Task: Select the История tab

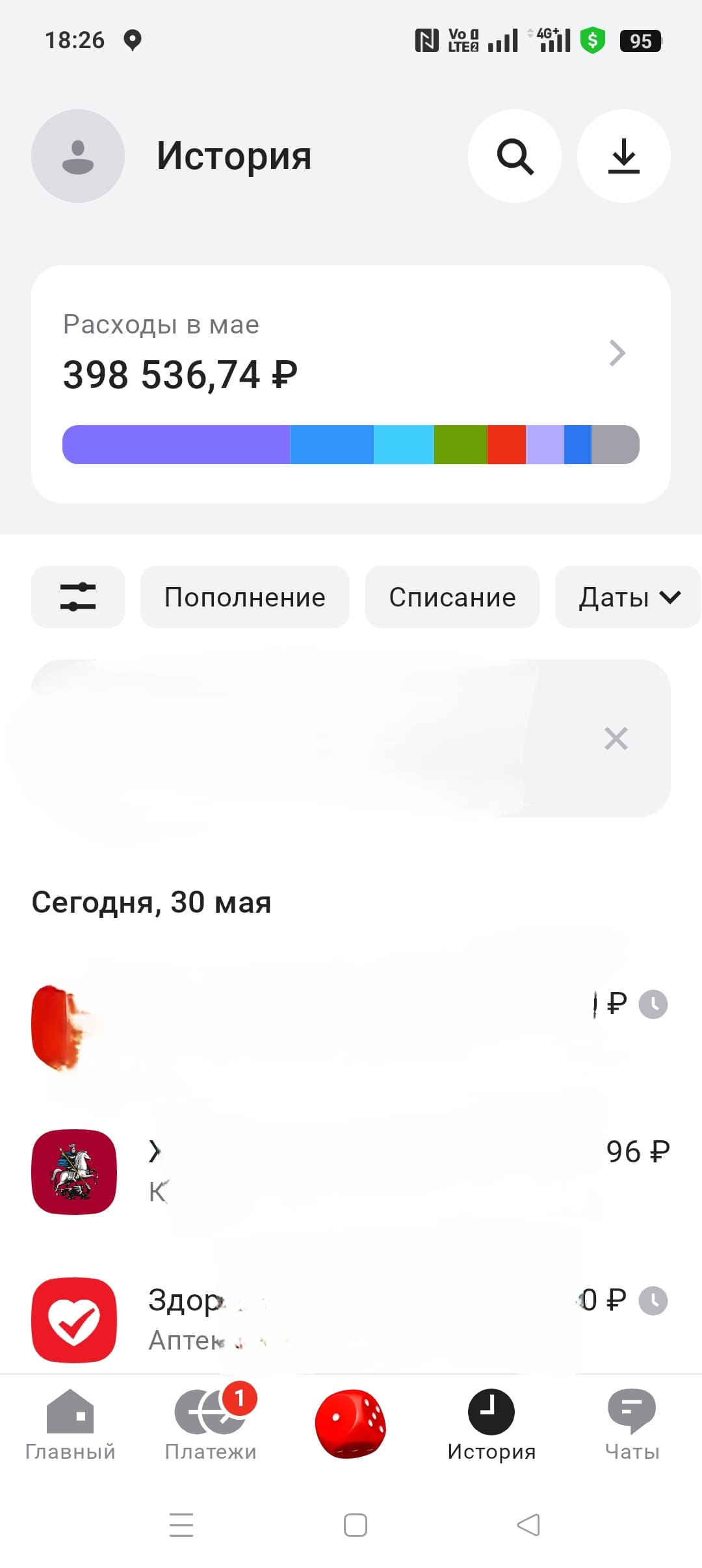Action: point(491,1424)
